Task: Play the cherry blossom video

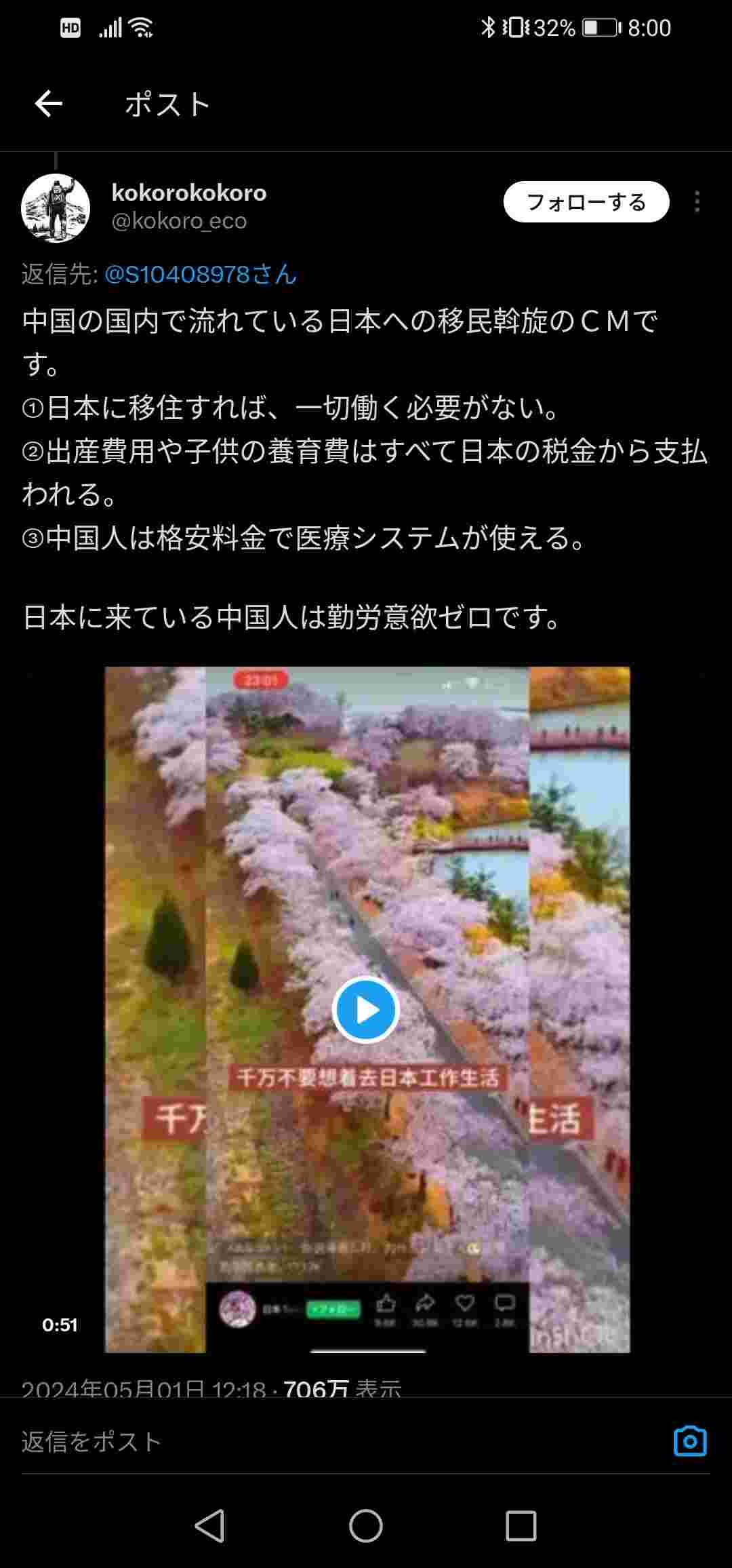Action: (366, 1010)
